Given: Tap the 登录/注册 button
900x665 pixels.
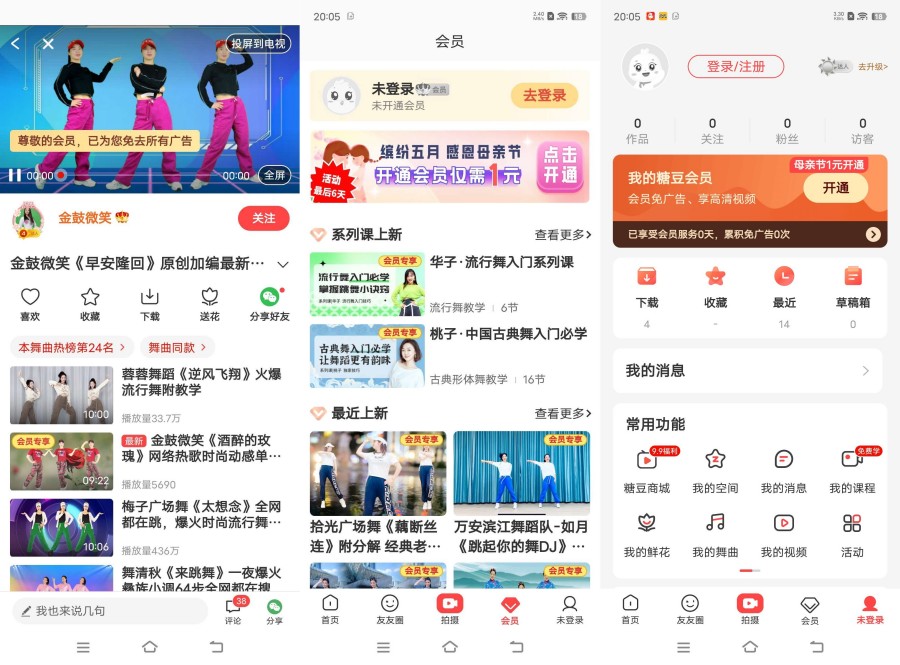Looking at the screenshot, I should [735, 66].
